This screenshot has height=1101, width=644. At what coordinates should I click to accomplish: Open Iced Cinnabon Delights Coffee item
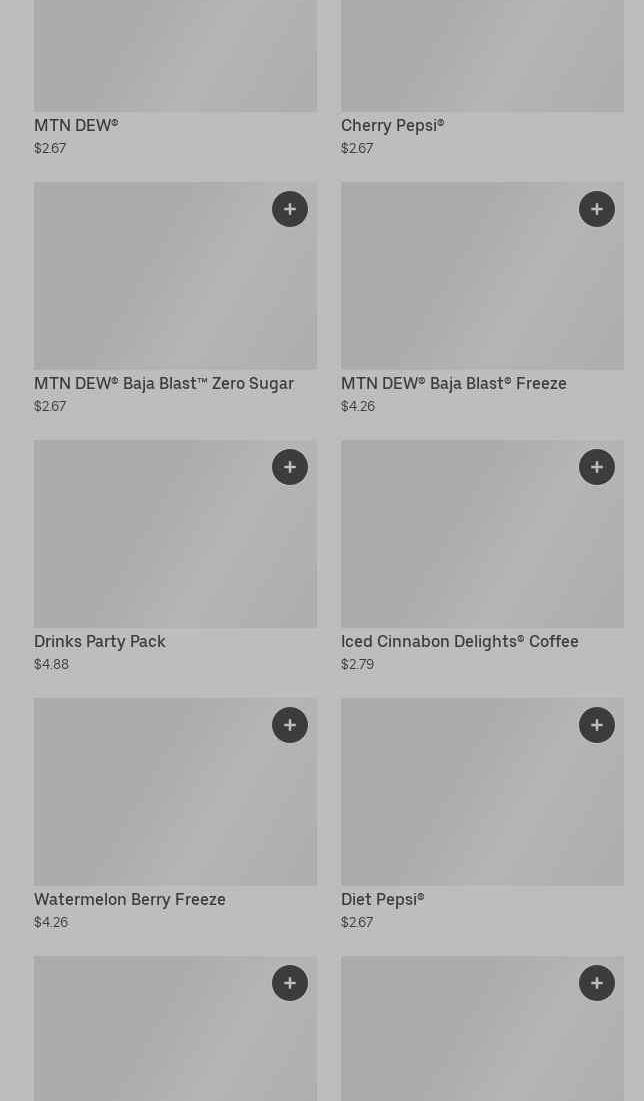tap(459, 642)
